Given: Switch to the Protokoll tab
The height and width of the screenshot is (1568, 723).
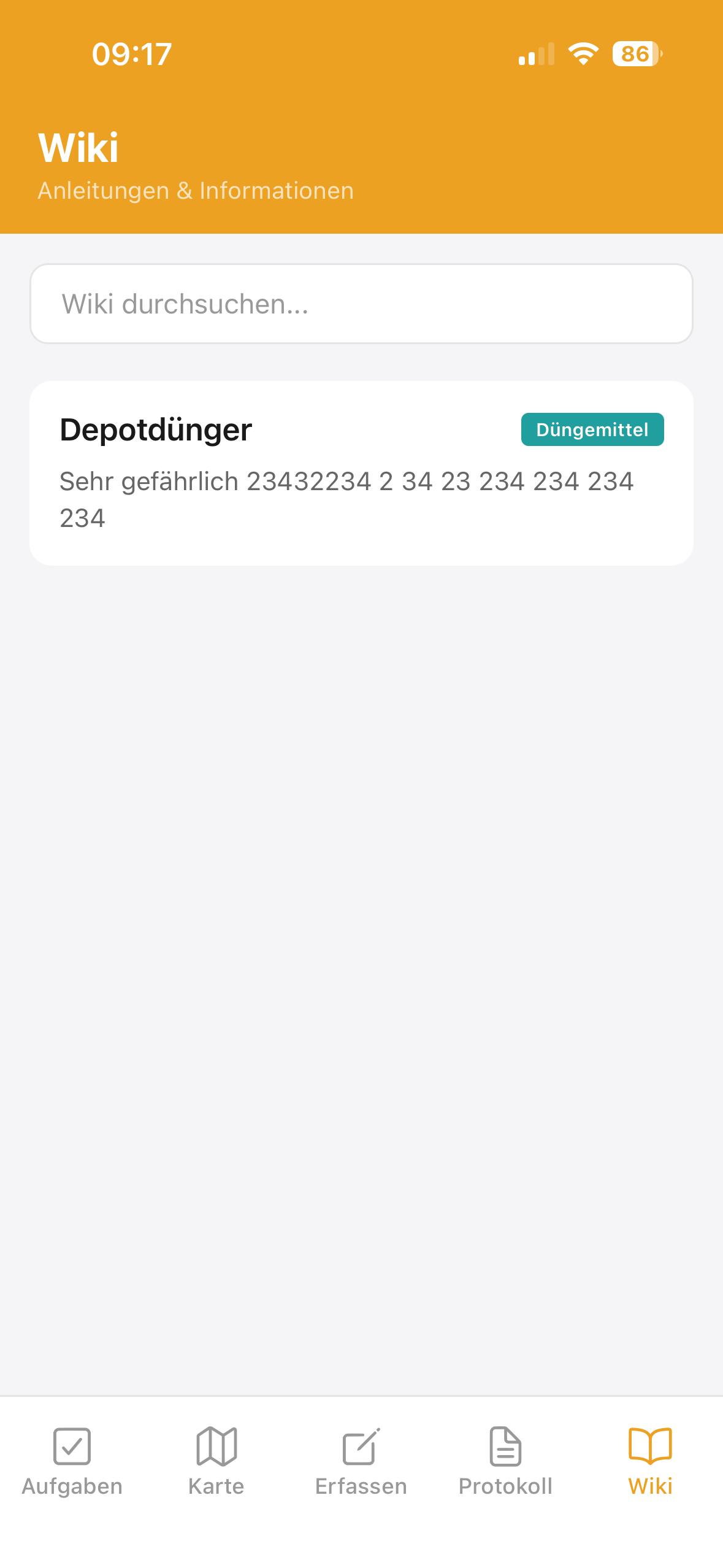Looking at the screenshot, I should [x=505, y=1472].
